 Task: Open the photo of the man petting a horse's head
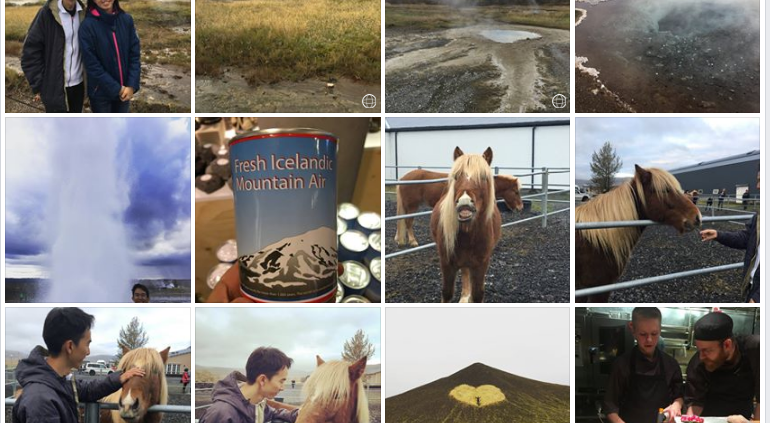[x=98, y=365]
